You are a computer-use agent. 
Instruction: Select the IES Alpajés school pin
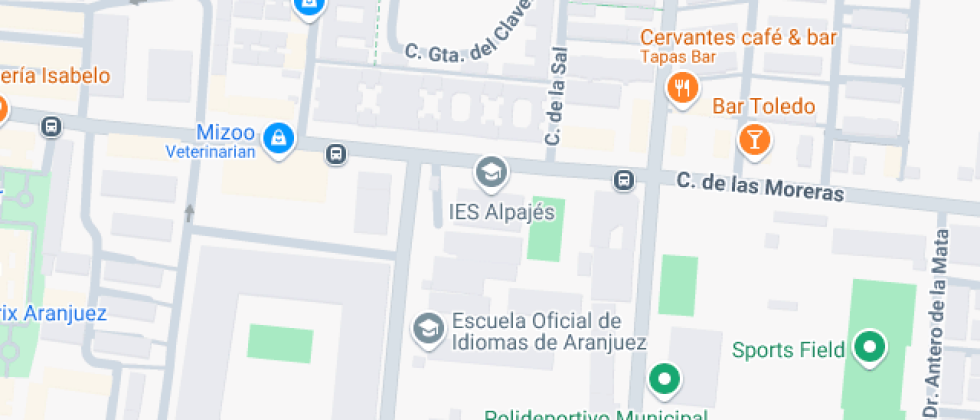click(490, 174)
